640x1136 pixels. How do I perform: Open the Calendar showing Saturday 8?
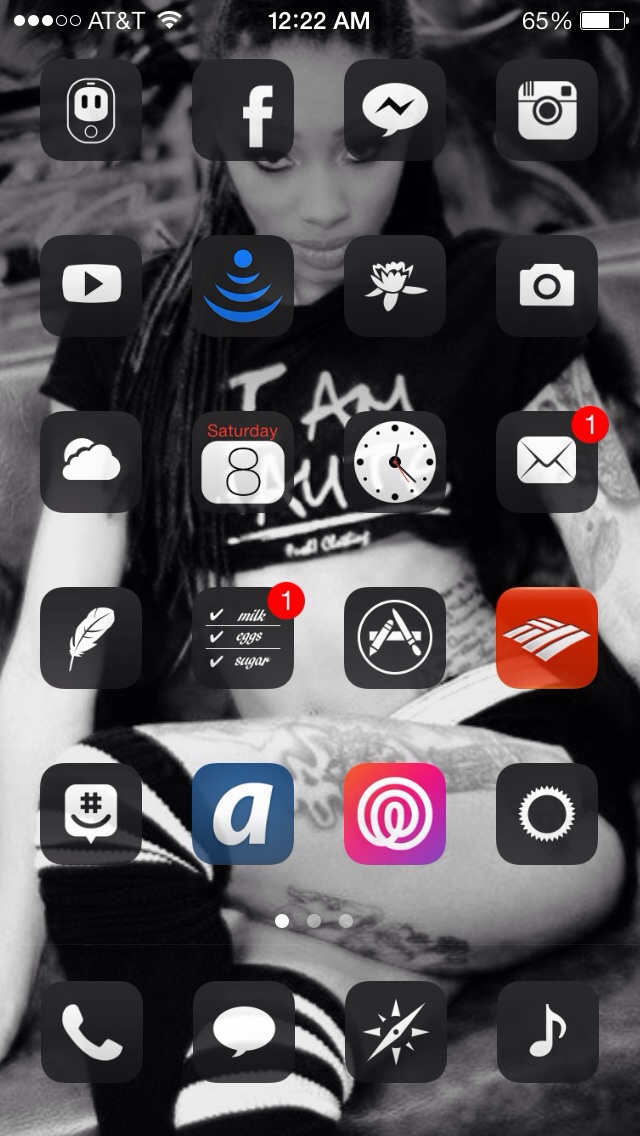(x=243, y=462)
